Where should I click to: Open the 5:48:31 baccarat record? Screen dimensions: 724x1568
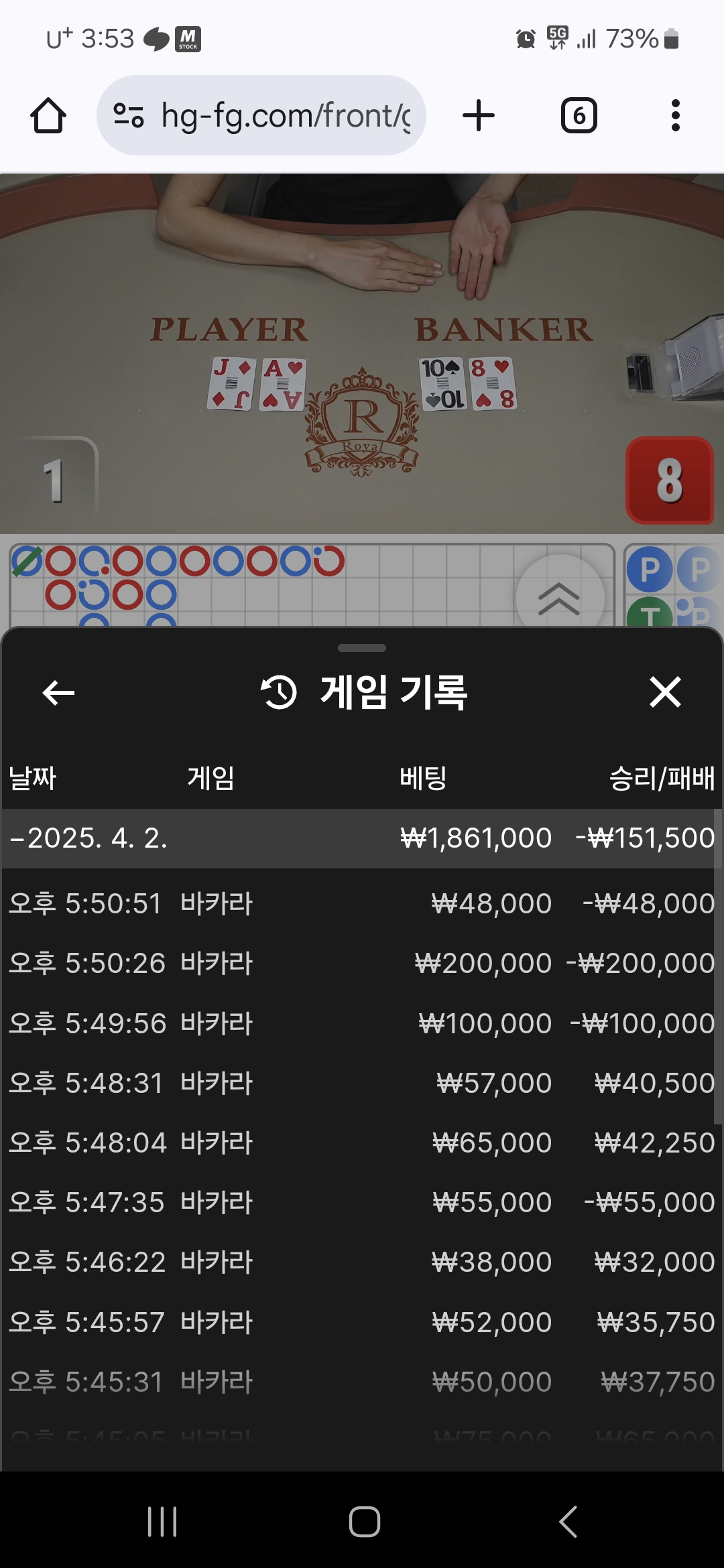pos(362,1084)
